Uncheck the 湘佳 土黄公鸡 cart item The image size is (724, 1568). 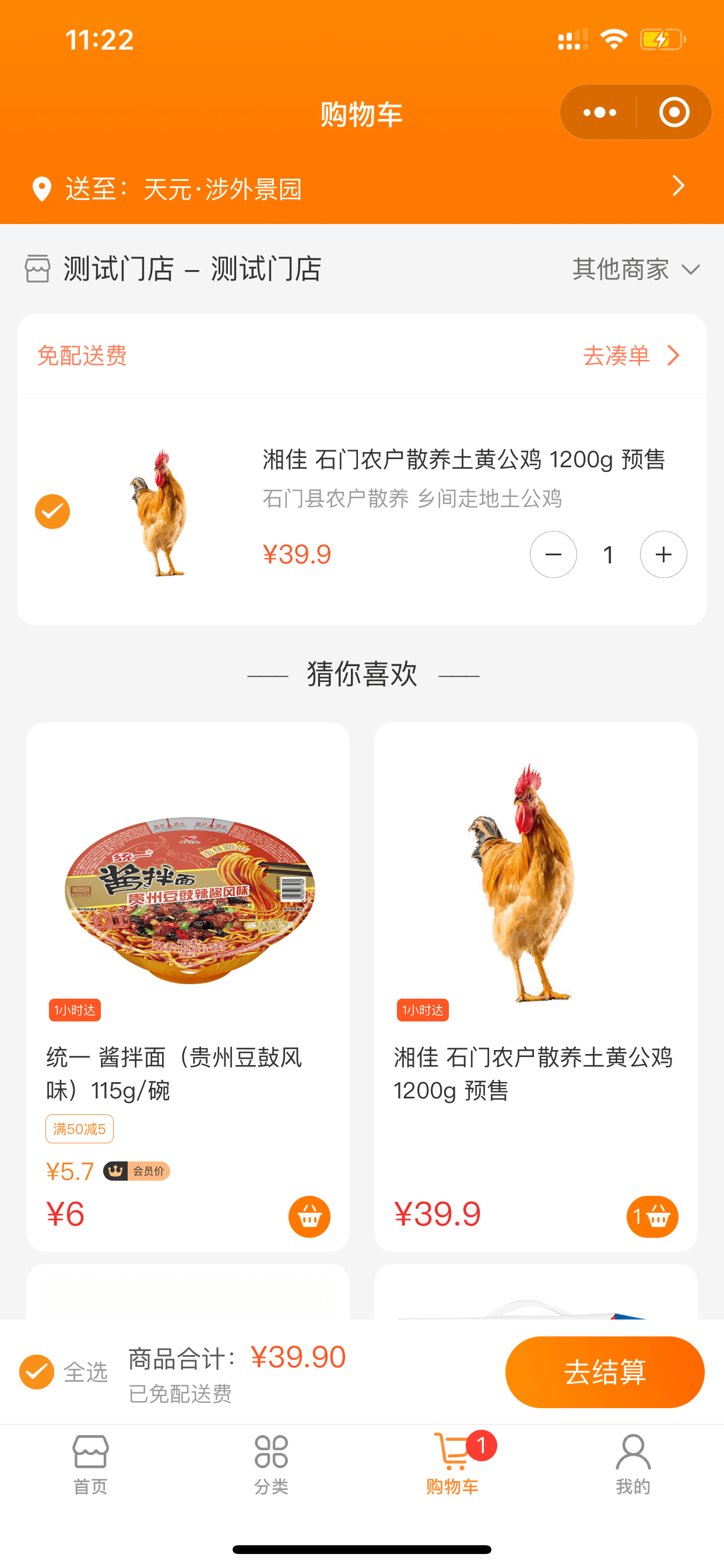(52, 512)
